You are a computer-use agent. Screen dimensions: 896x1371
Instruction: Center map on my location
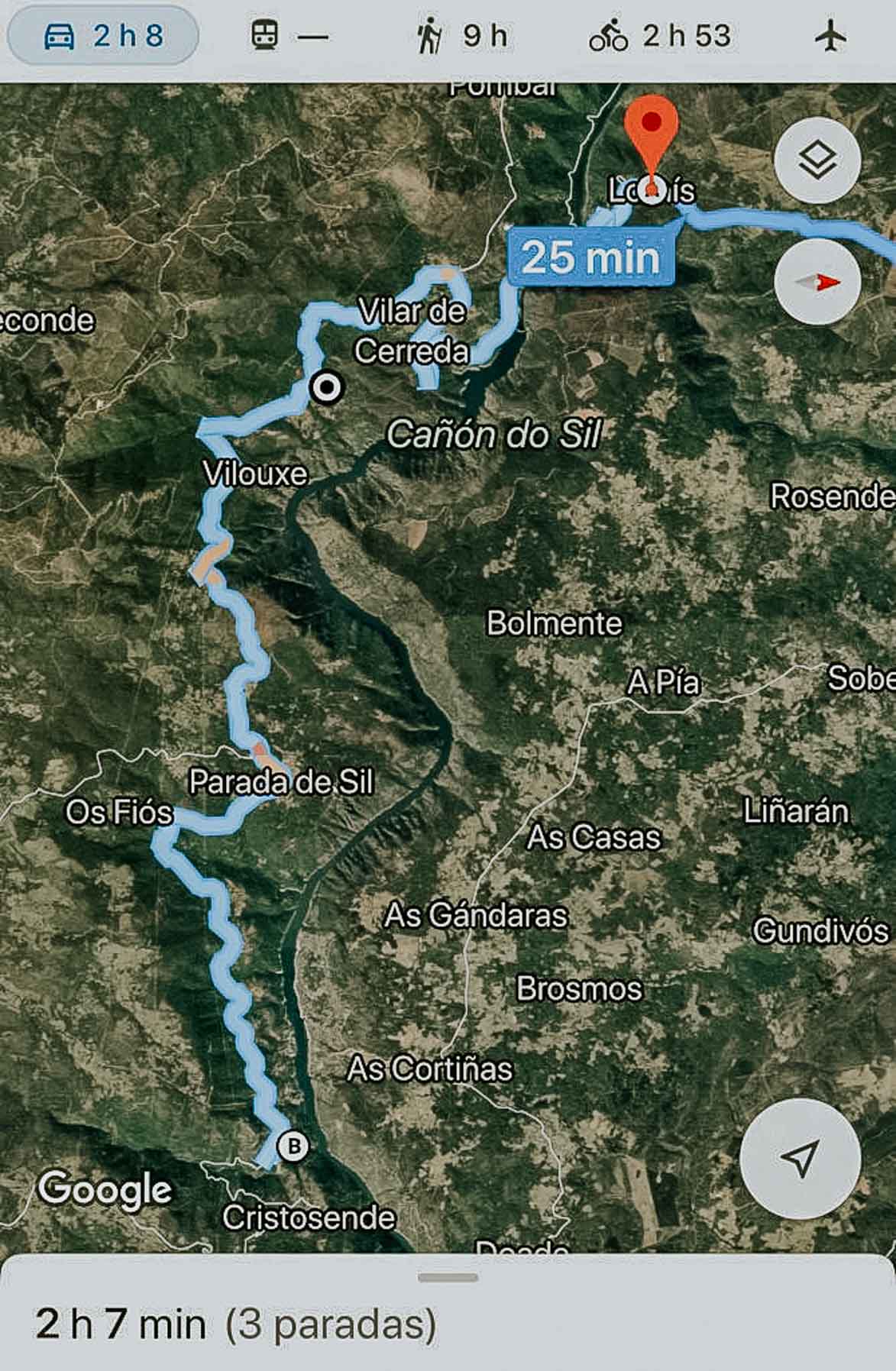pos(800,1159)
